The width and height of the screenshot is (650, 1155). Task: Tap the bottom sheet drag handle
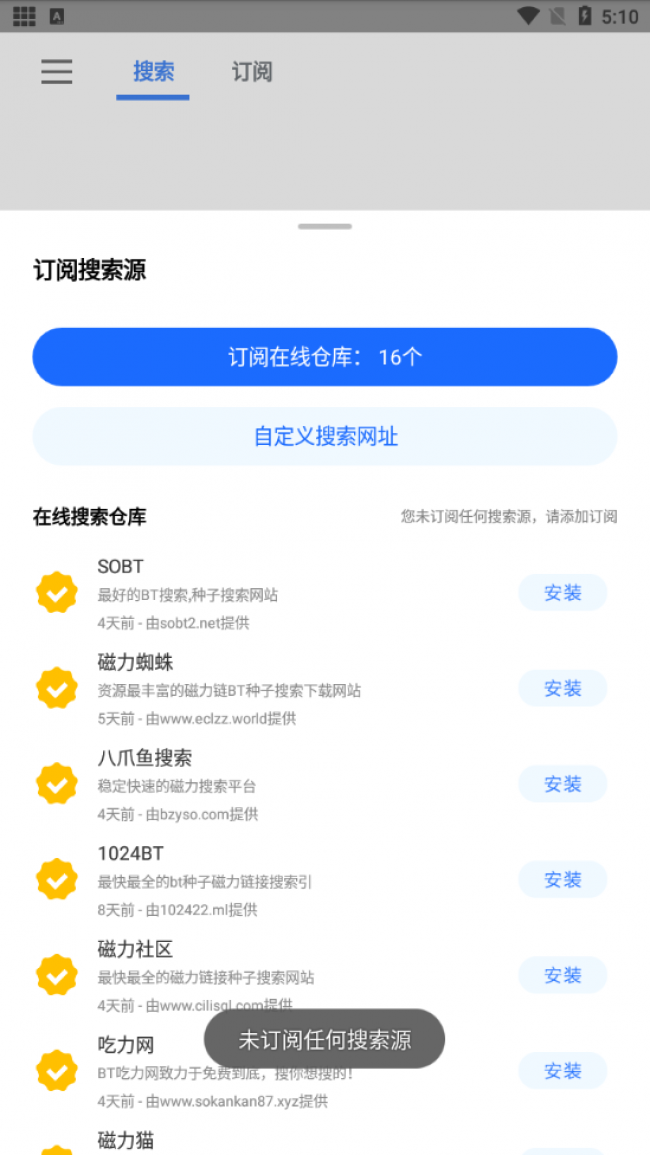325,226
